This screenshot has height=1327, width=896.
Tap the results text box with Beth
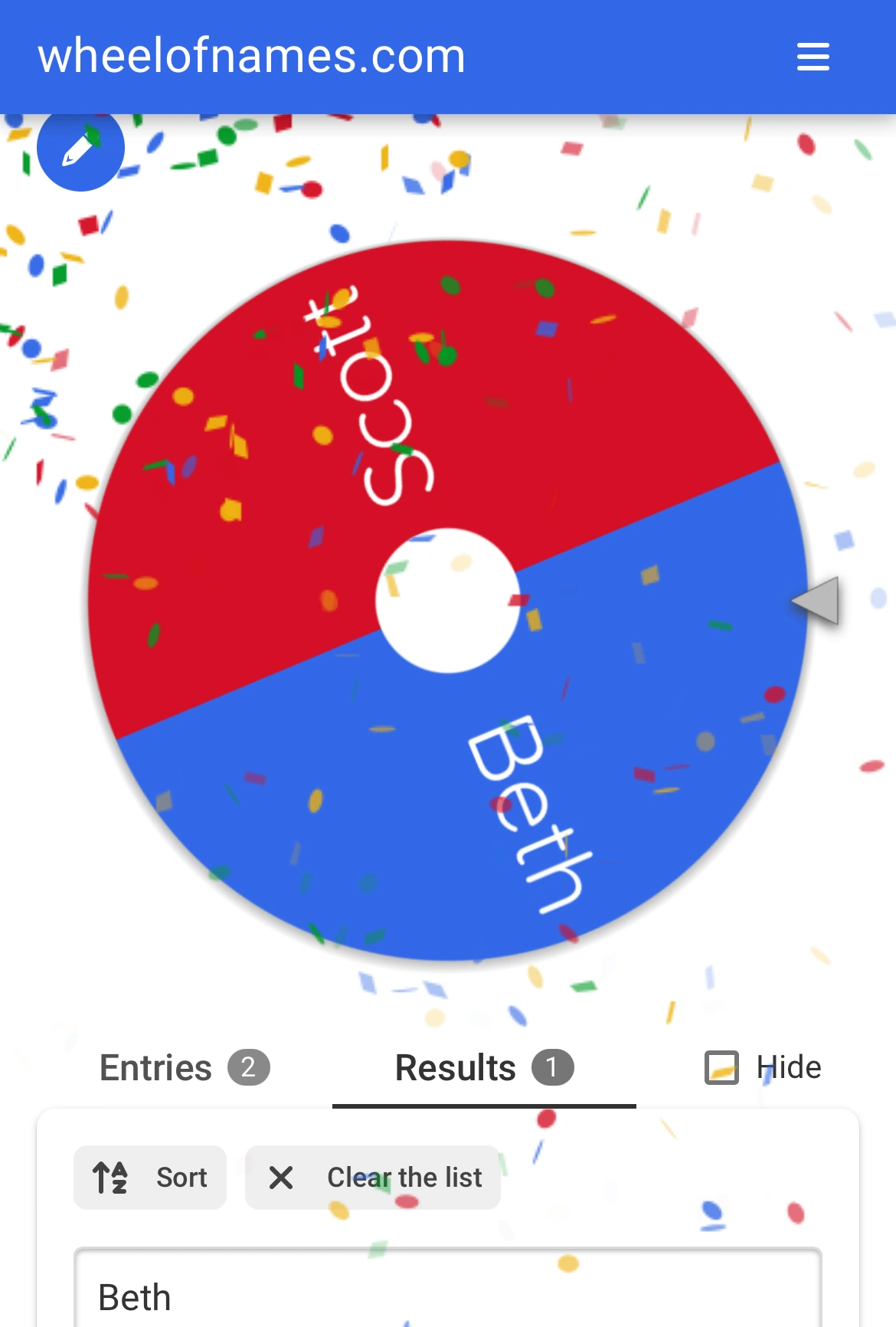click(x=447, y=1295)
